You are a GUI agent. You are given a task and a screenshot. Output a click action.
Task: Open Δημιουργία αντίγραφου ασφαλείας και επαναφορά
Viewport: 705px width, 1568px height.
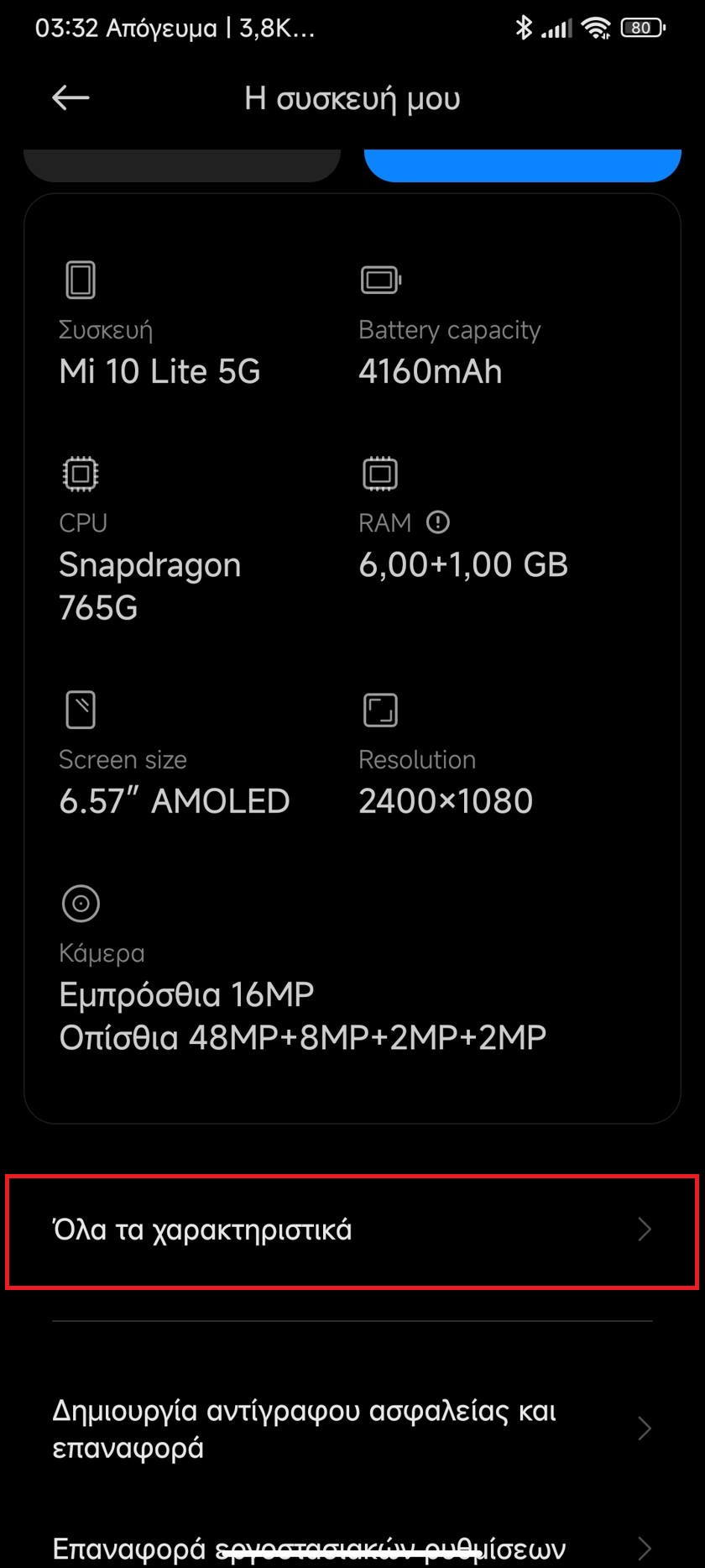[x=352, y=1429]
